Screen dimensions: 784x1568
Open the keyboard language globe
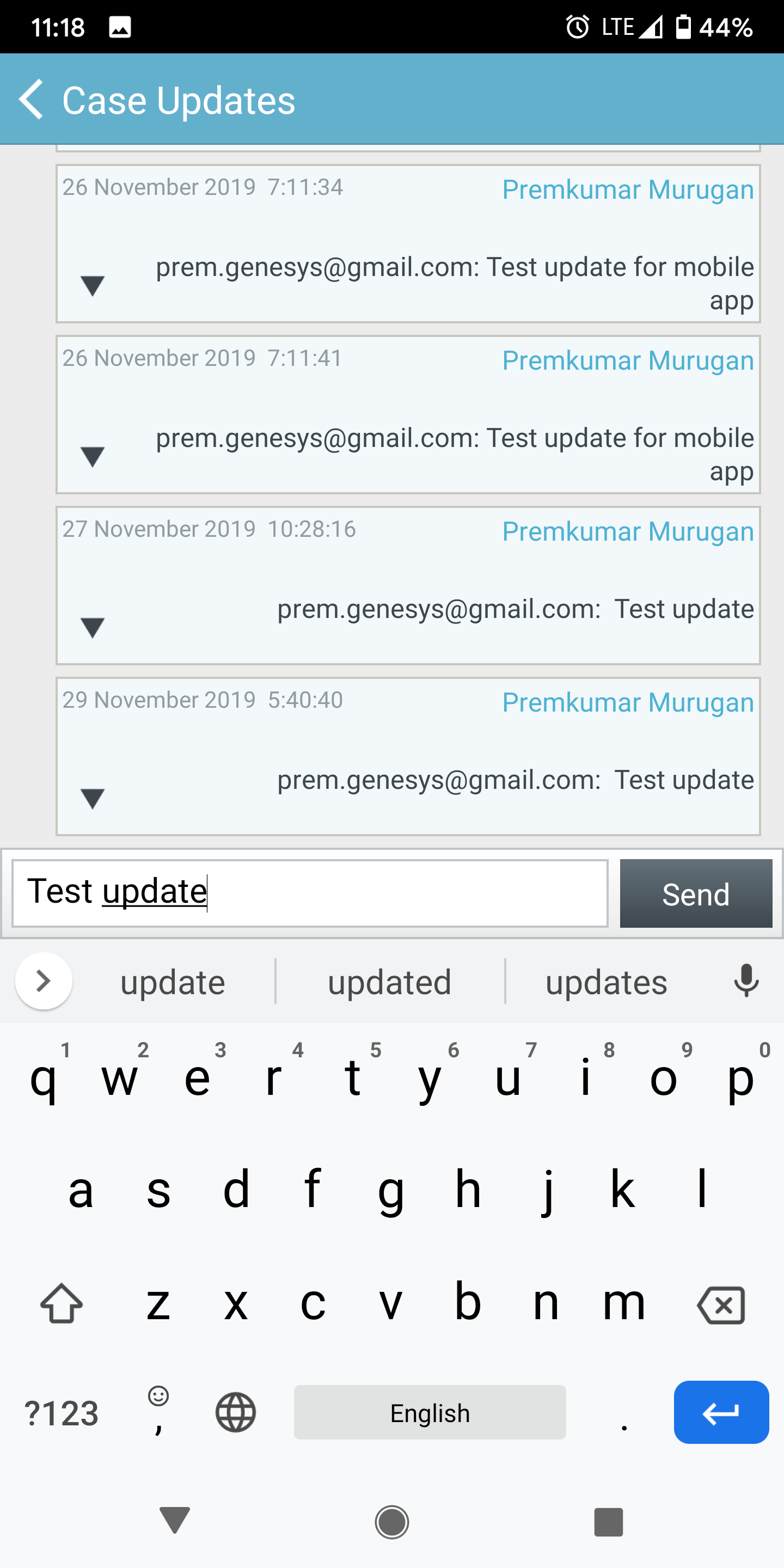click(236, 1412)
